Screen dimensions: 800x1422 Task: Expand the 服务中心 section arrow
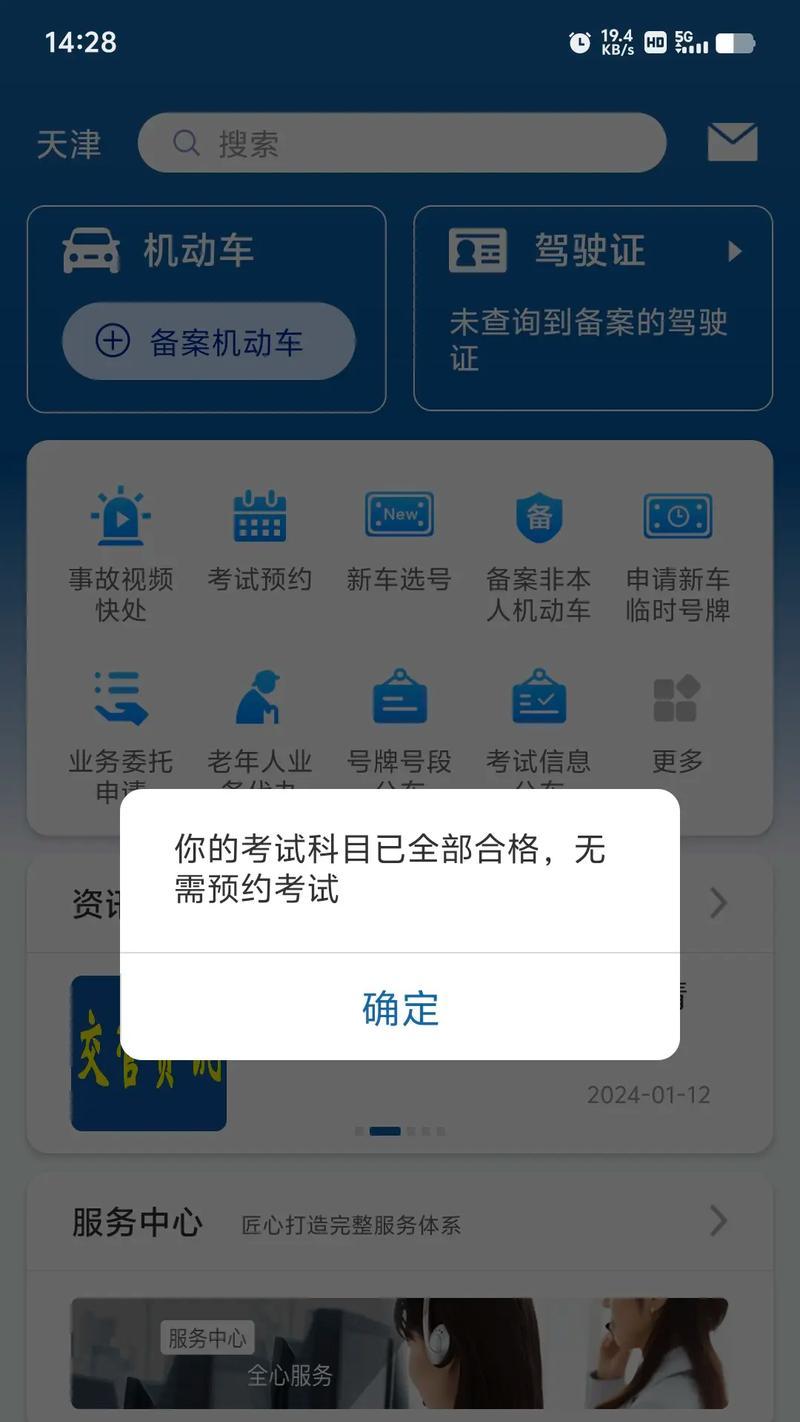[x=718, y=1221]
